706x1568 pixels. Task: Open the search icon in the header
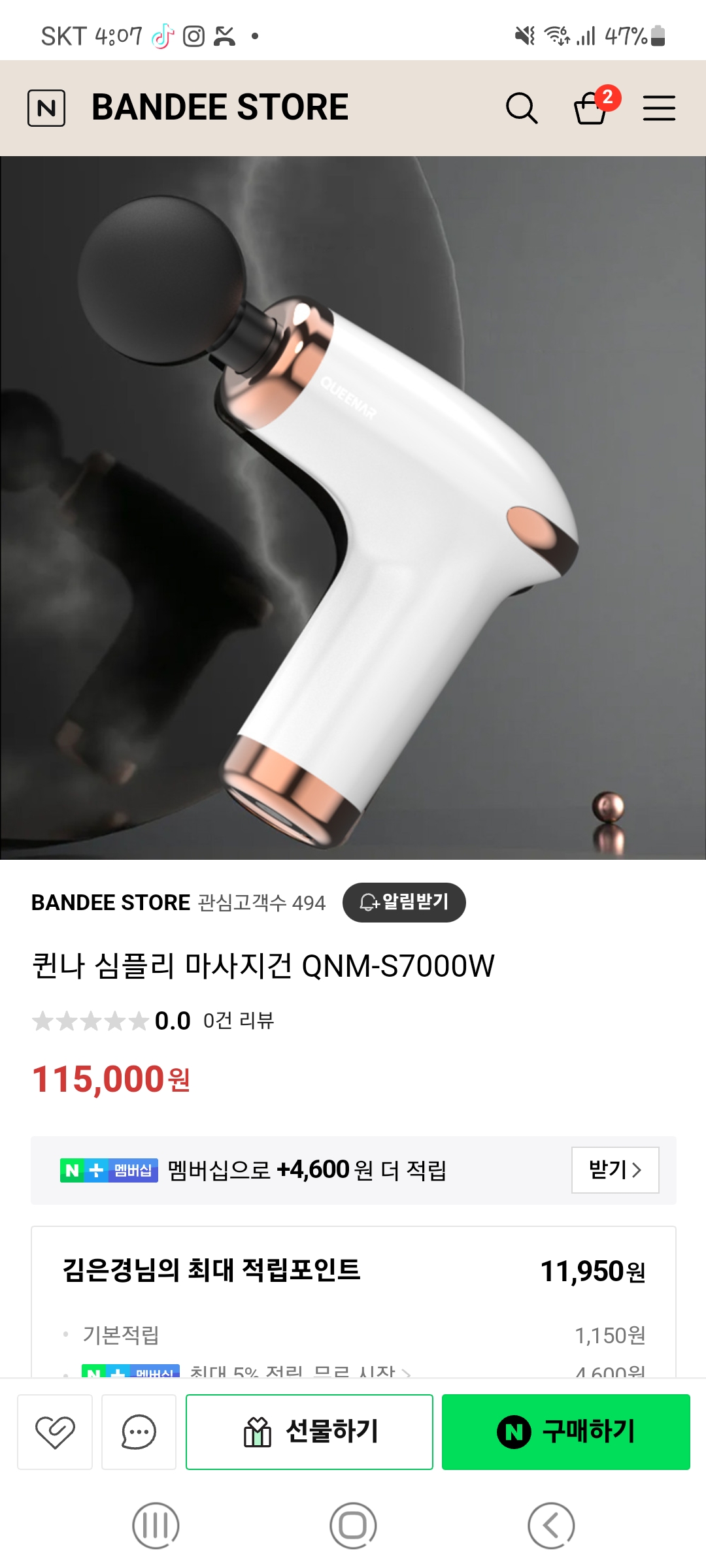point(522,108)
